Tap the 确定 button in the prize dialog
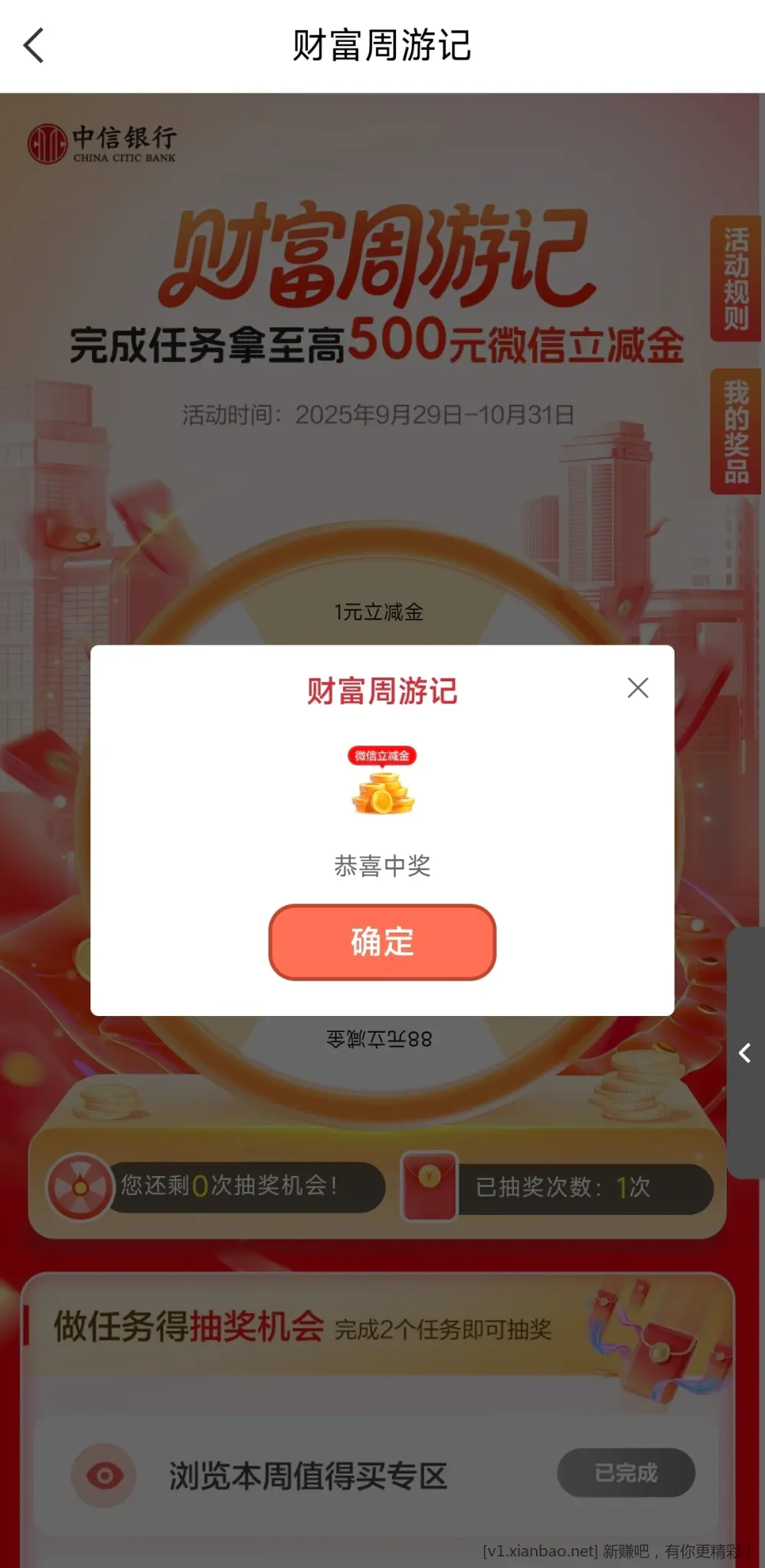The width and height of the screenshot is (765, 1568). (382, 942)
